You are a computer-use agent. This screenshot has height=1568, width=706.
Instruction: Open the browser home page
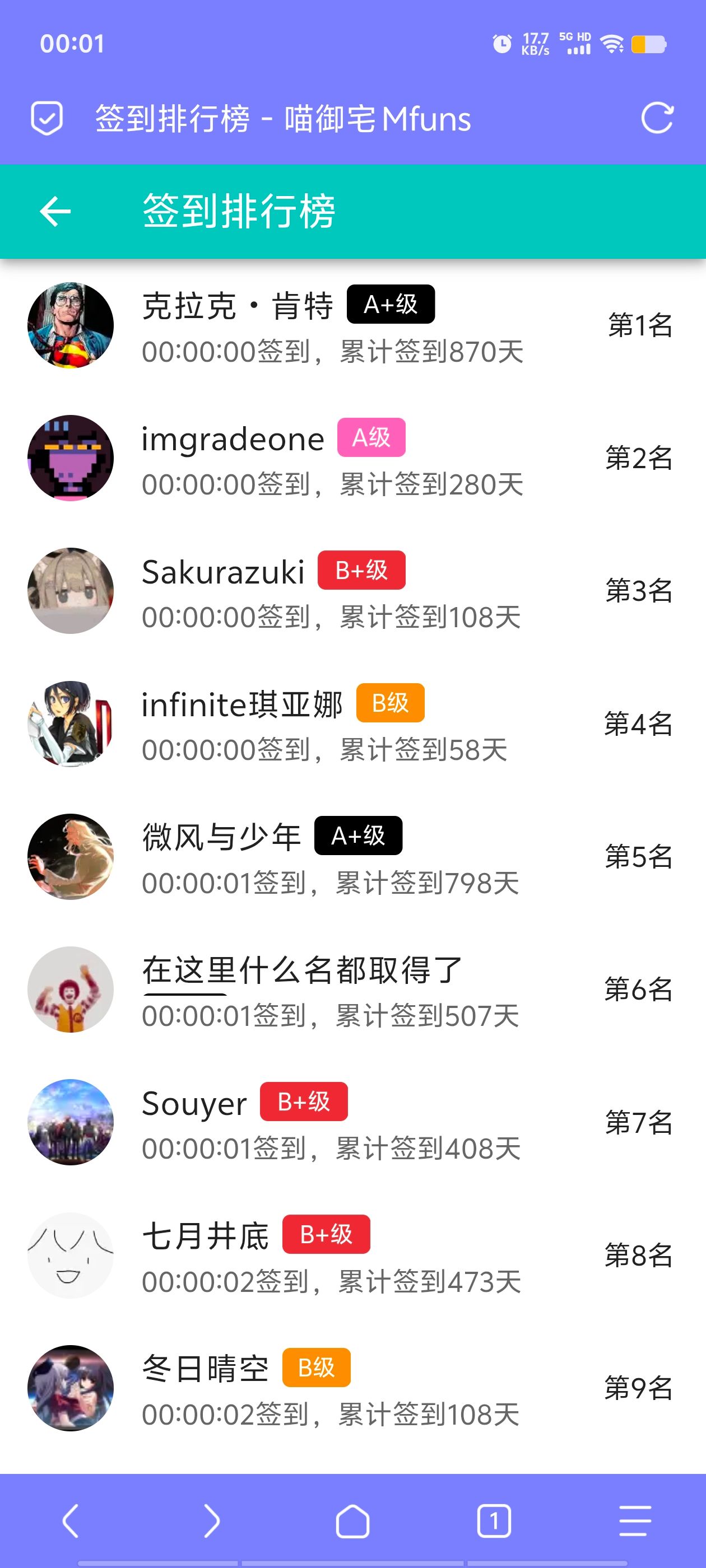[x=352, y=1520]
